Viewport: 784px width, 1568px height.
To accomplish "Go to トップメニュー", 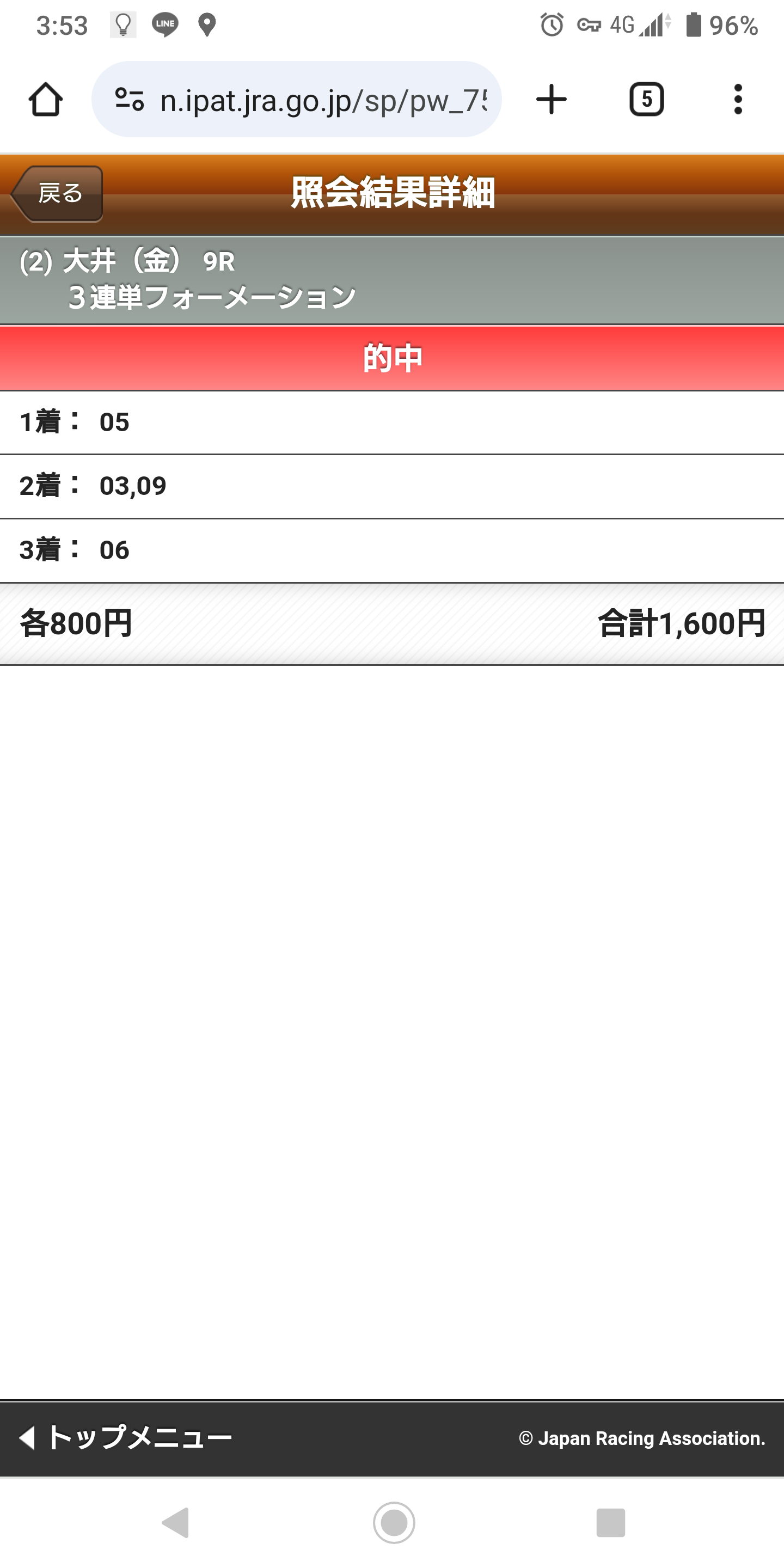I will point(126,1438).
